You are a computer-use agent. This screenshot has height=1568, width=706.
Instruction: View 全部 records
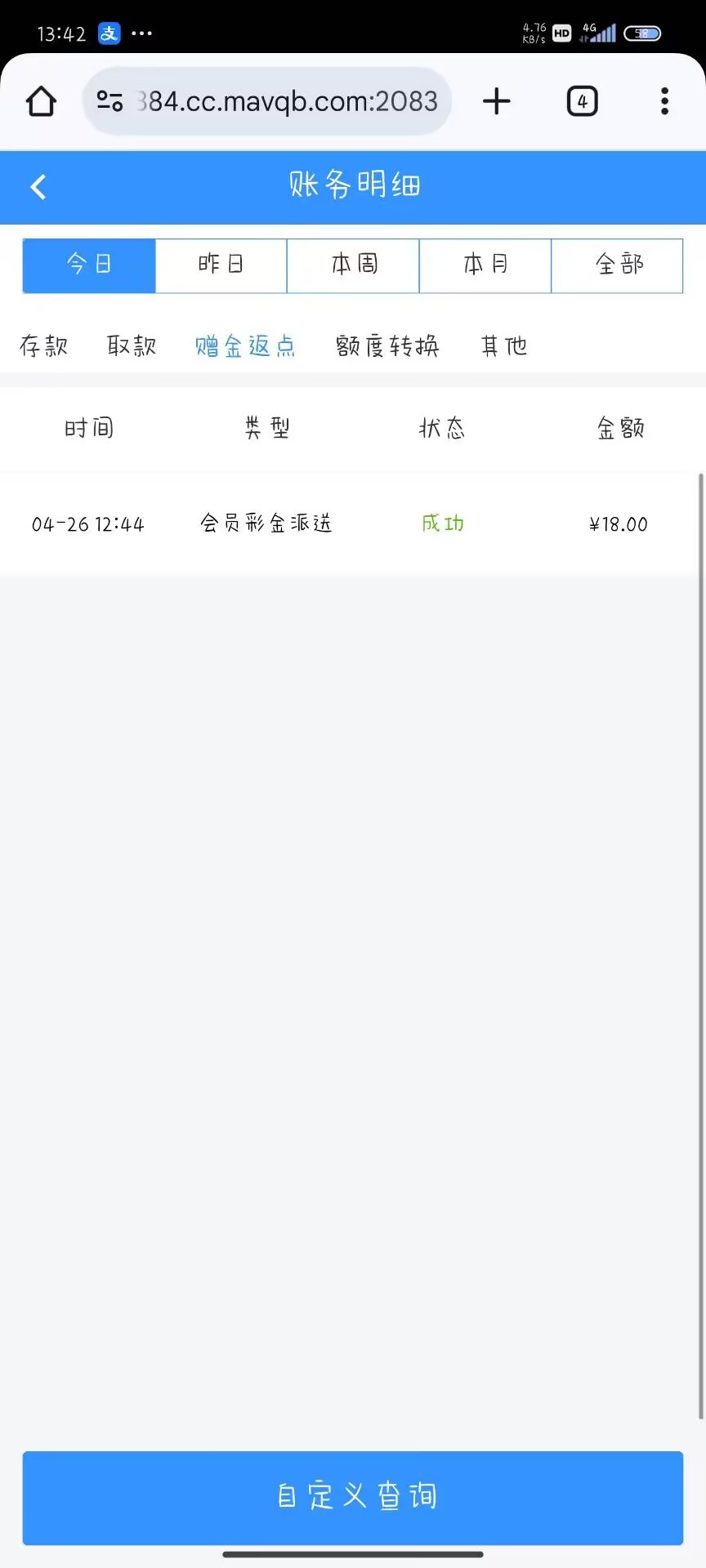tap(618, 265)
